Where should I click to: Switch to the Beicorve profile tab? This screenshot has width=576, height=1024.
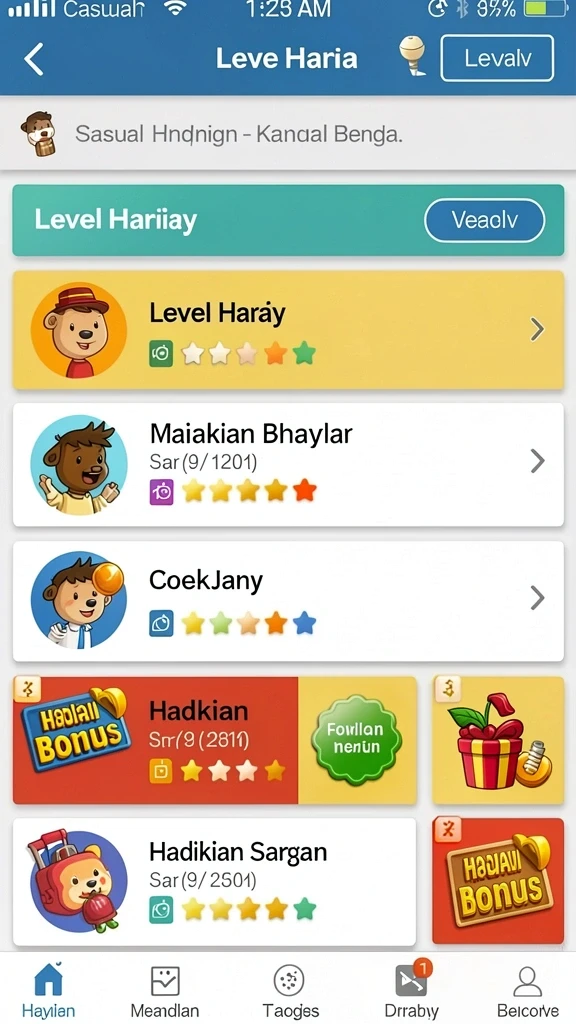tap(528, 989)
